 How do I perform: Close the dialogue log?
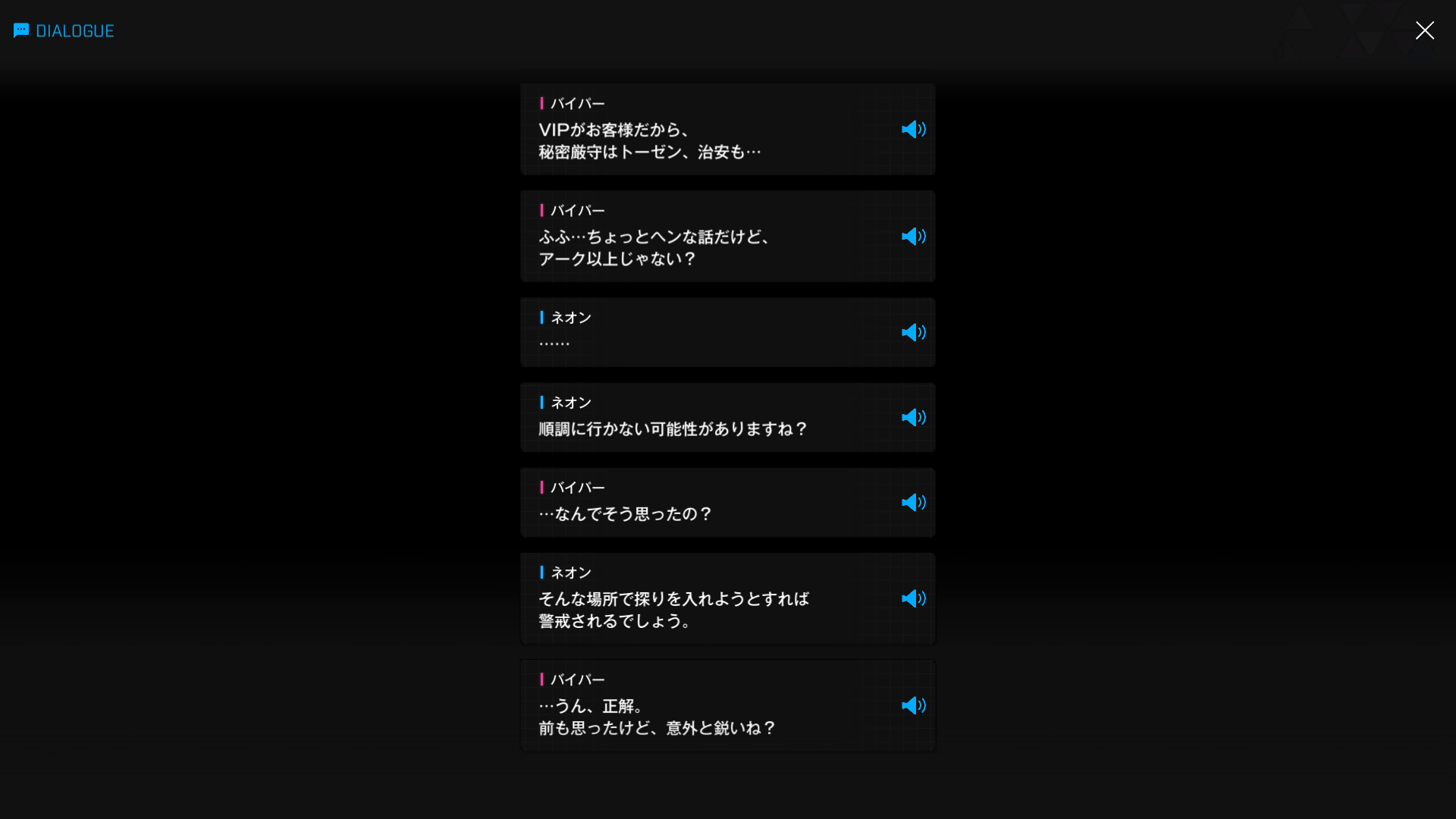coord(1424,30)
